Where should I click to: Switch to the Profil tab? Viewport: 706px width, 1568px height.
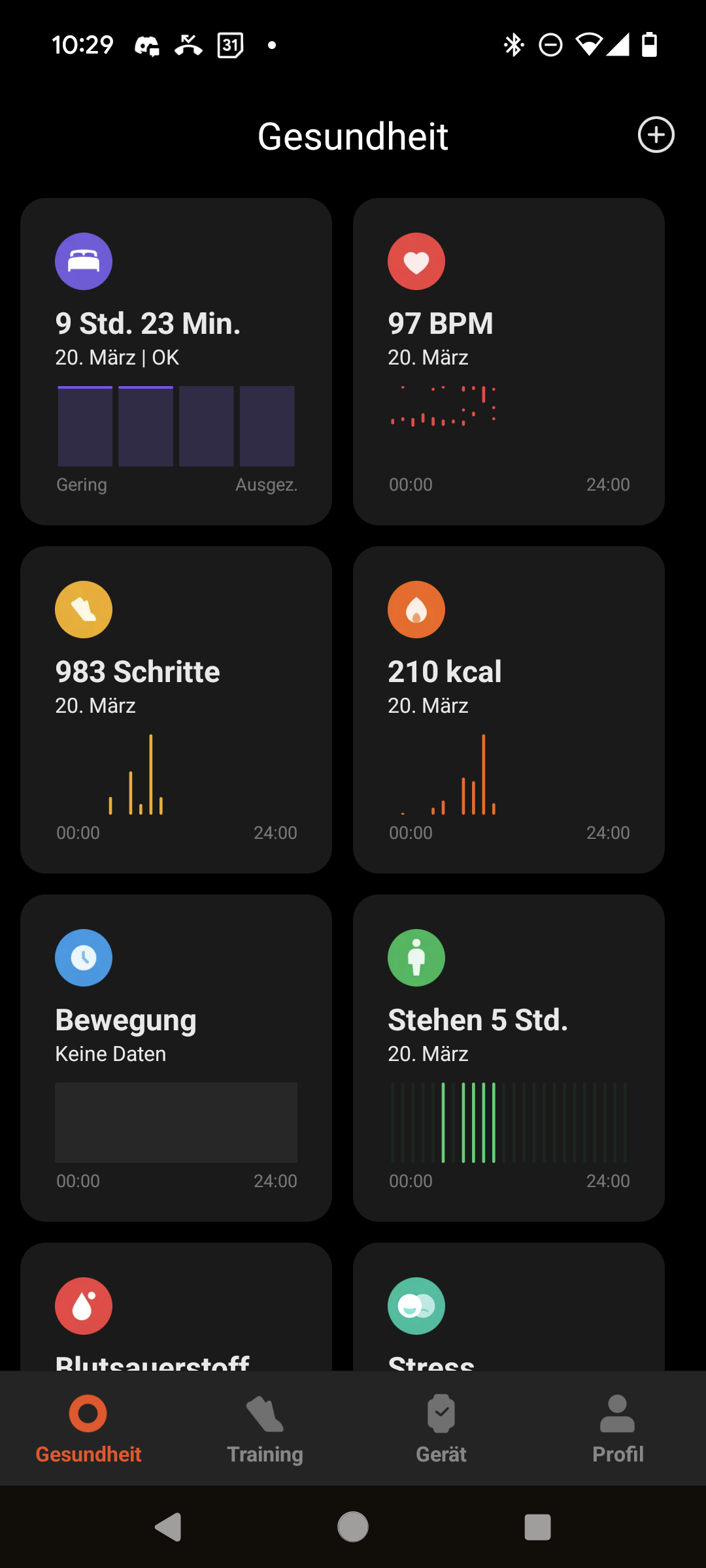618,1428
